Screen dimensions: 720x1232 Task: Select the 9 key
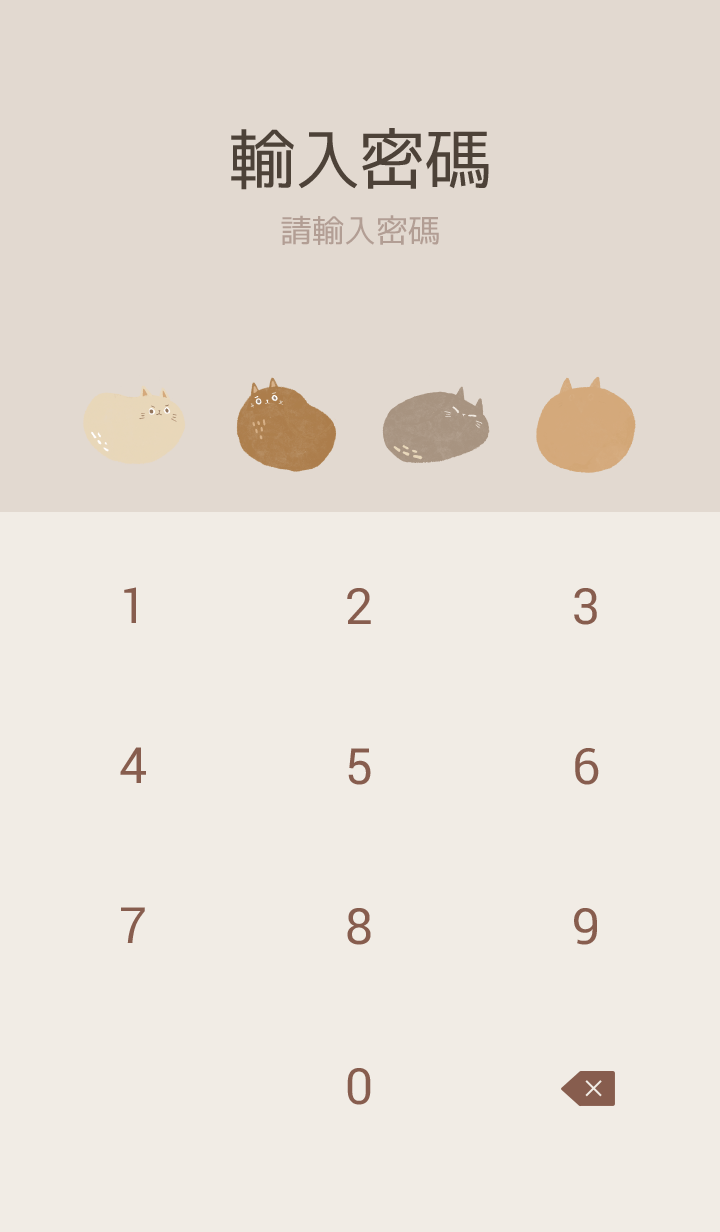[586, 927]
